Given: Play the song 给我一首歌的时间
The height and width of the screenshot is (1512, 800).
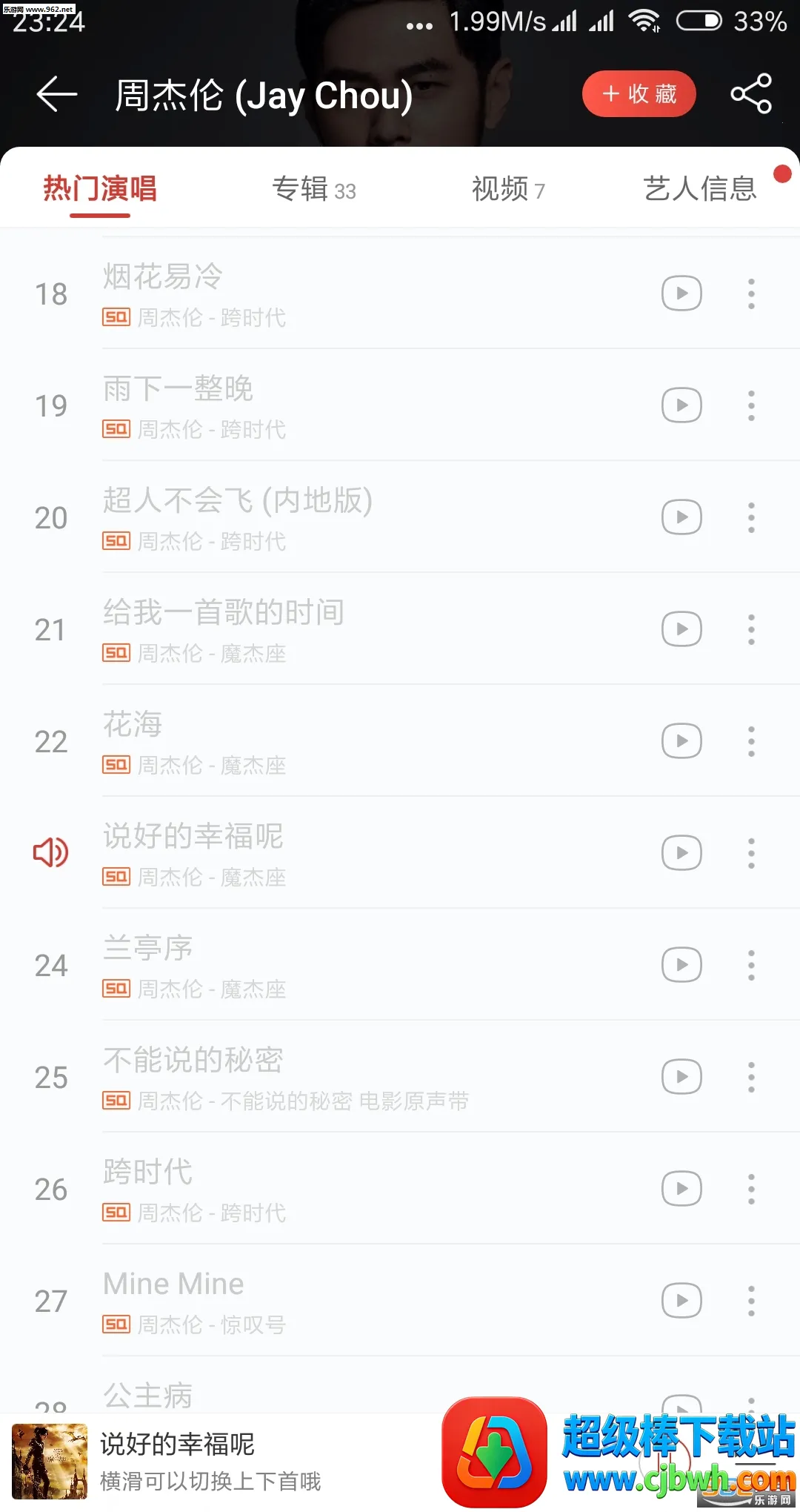Looking at the screenshot, I should tap(333, 630).
